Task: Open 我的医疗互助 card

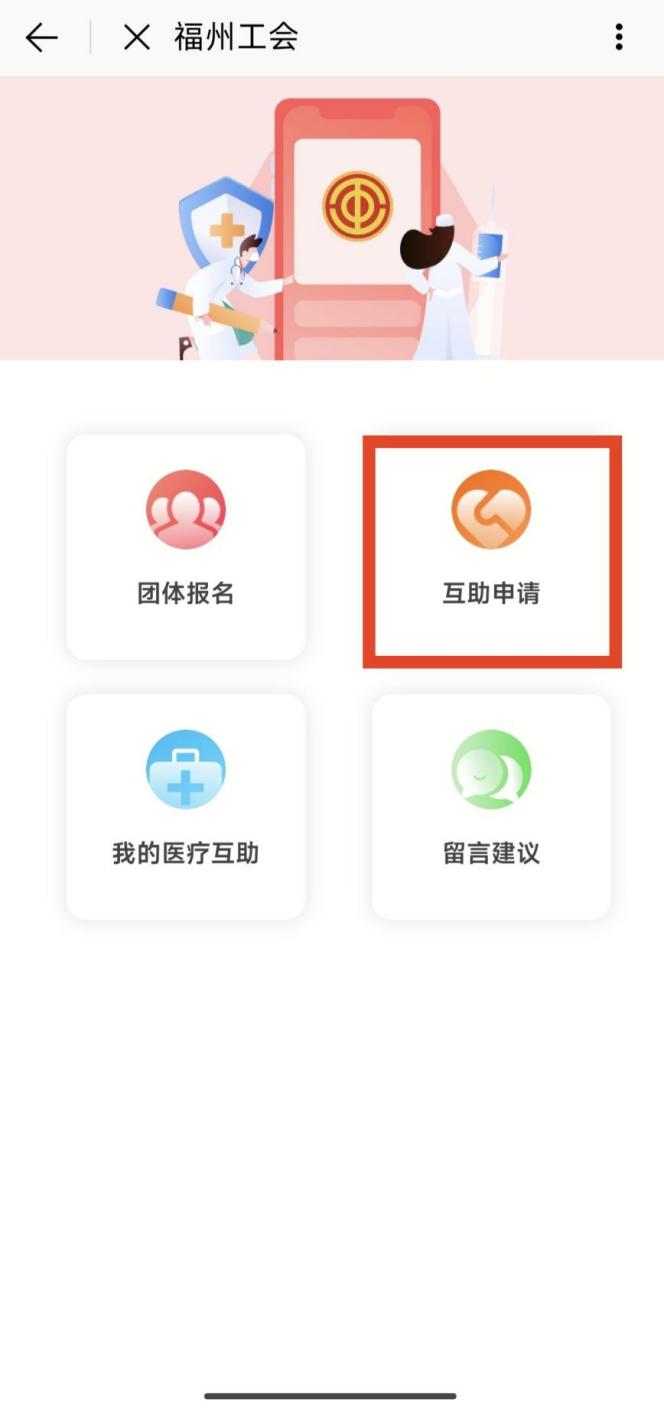Action: point(186,807)
